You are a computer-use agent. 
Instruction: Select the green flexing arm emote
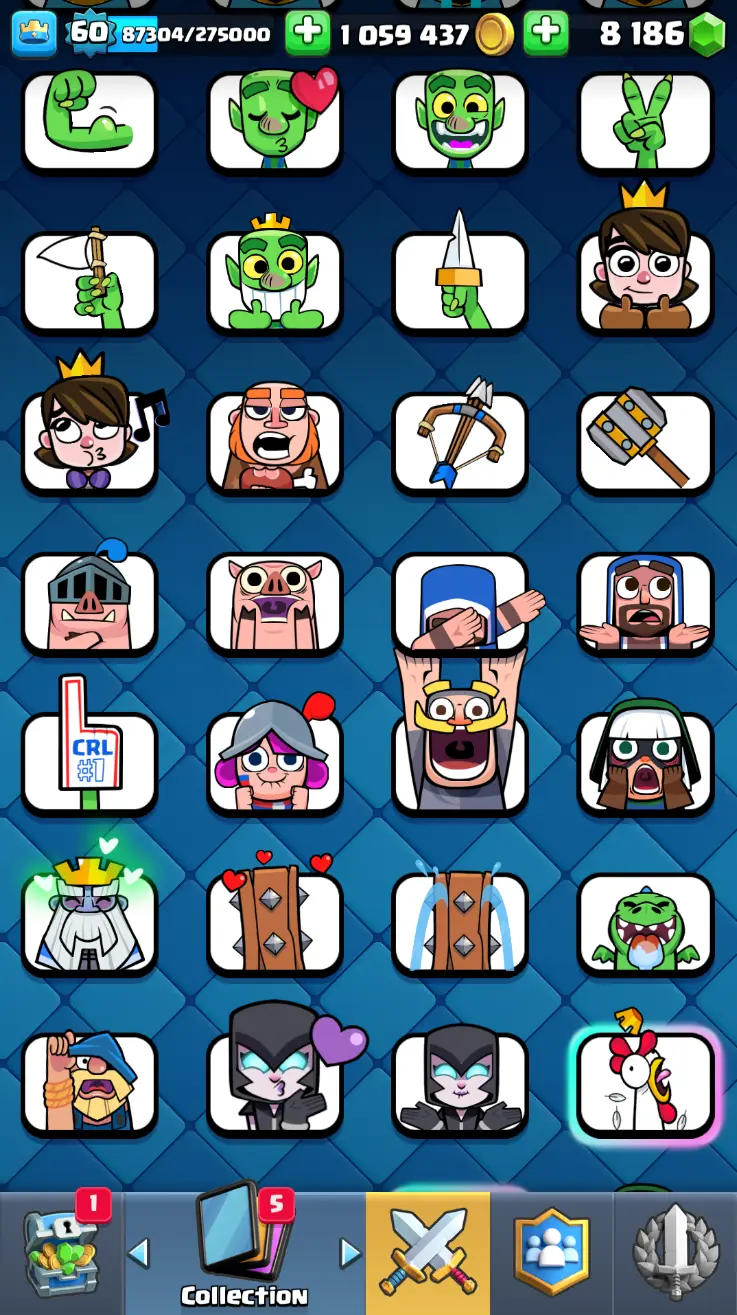pyautogui.click(x=90, y=120)
